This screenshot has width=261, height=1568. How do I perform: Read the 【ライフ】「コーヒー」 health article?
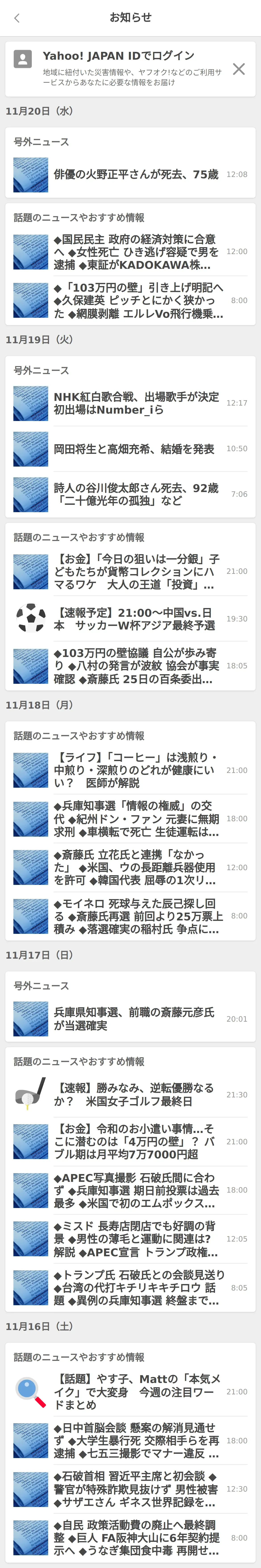tap(130, 770)
